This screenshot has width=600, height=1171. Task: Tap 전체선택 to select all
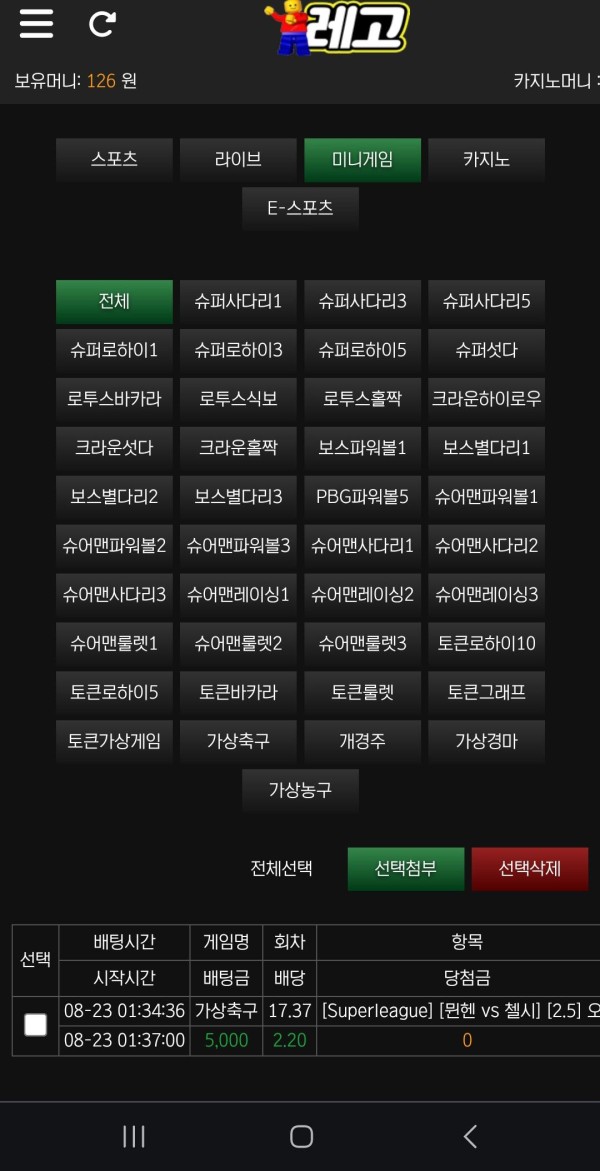point(281,868)
